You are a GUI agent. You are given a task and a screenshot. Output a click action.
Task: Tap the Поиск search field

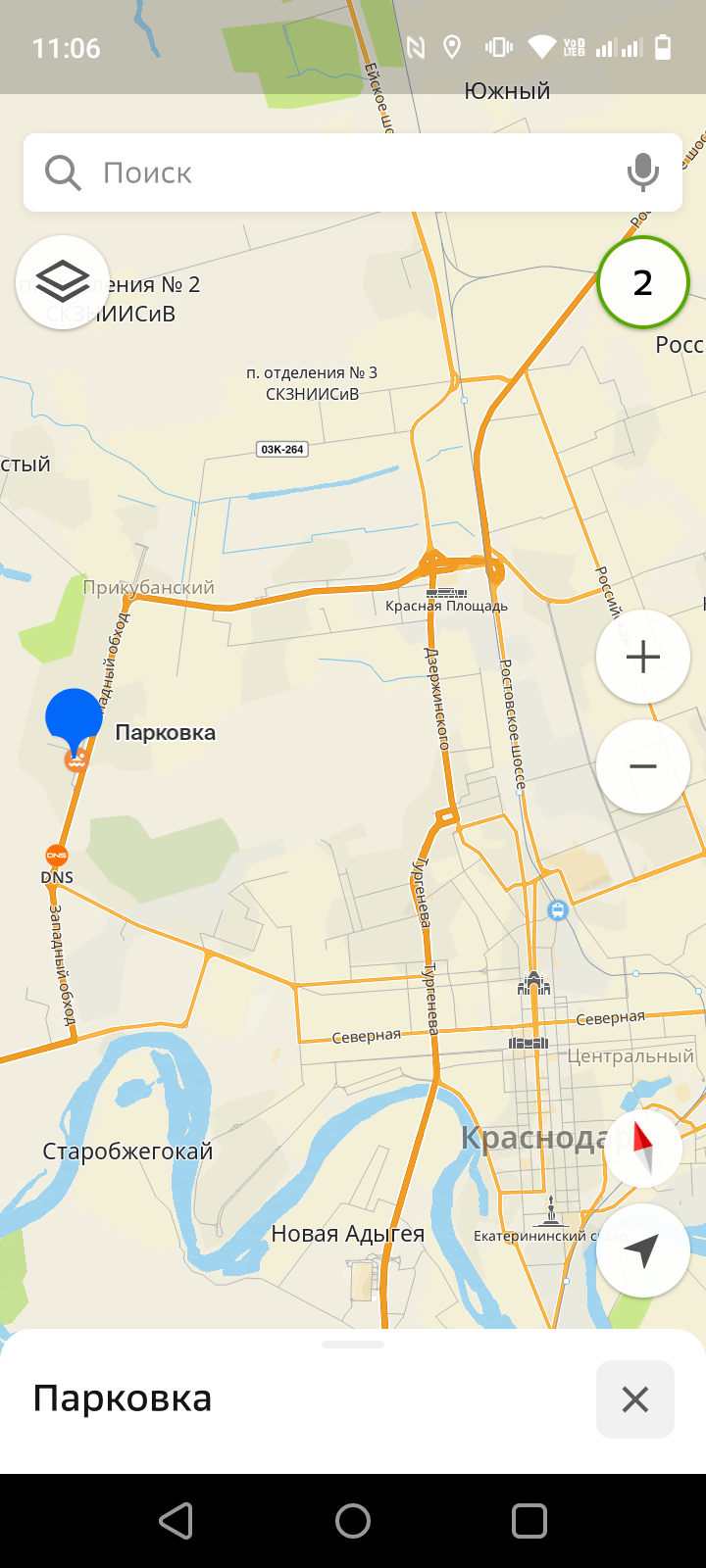pos(333,172)
